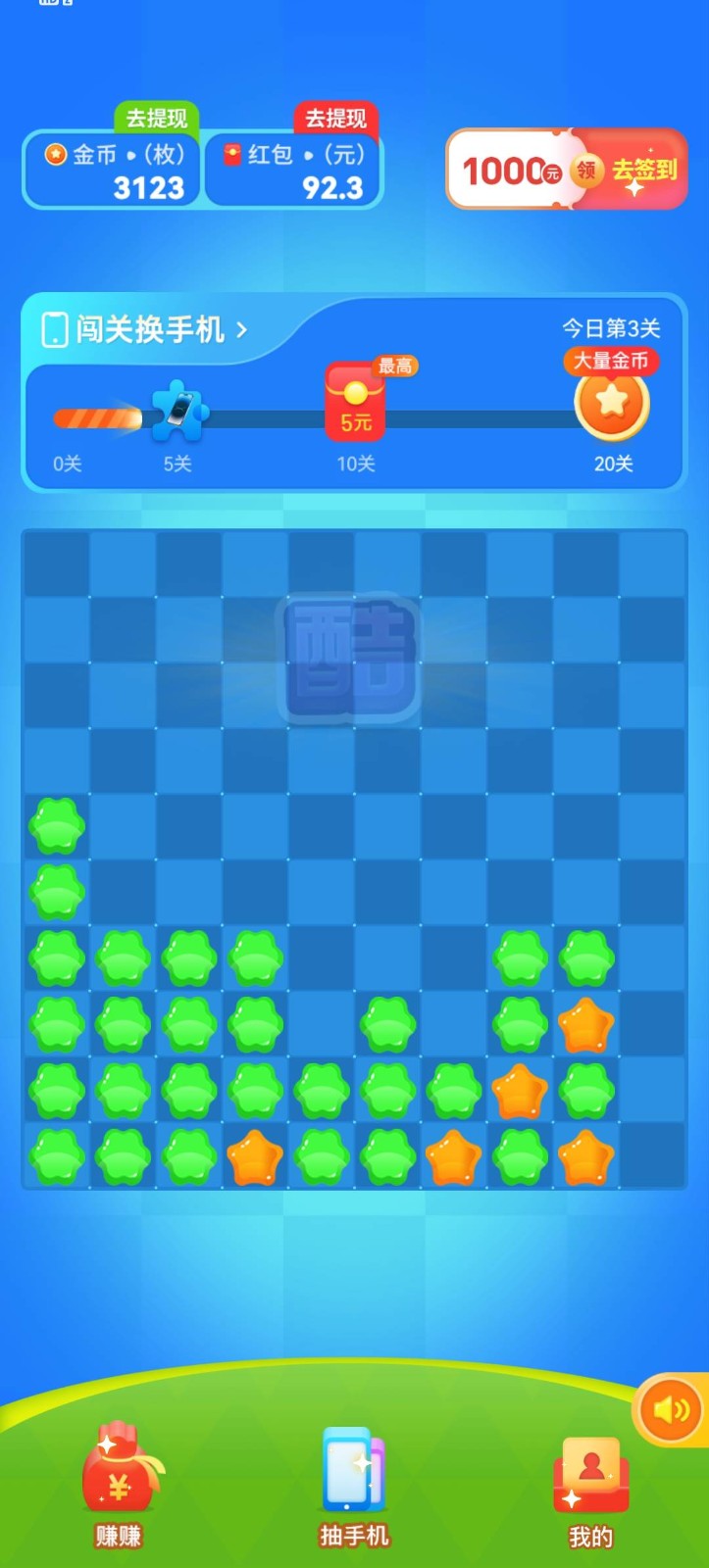
Task: Tap the 大量金币 star coin reward at level 20
Action: click(611, 401)
